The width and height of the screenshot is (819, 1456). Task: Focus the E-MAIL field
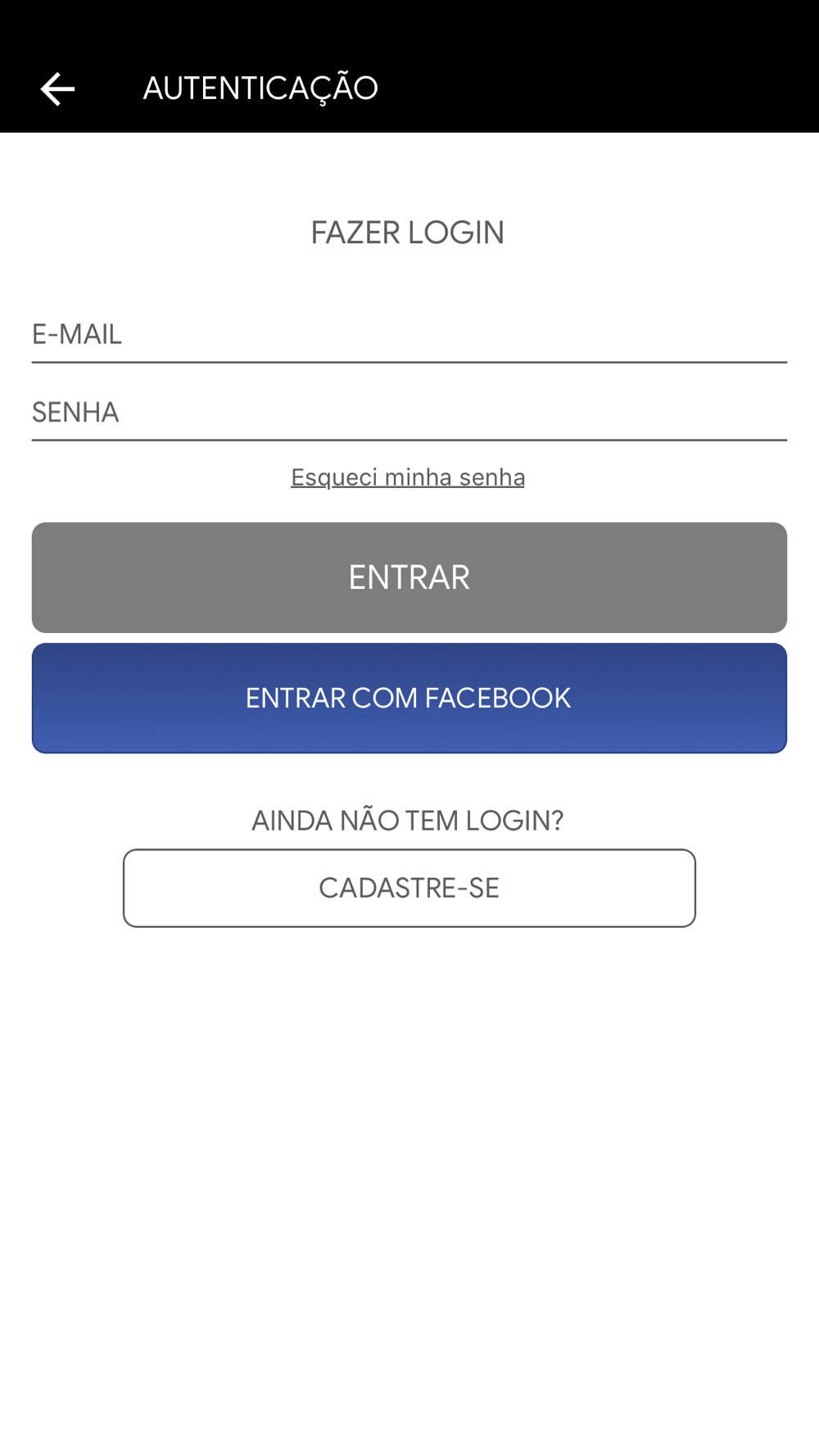coord(409,334)
